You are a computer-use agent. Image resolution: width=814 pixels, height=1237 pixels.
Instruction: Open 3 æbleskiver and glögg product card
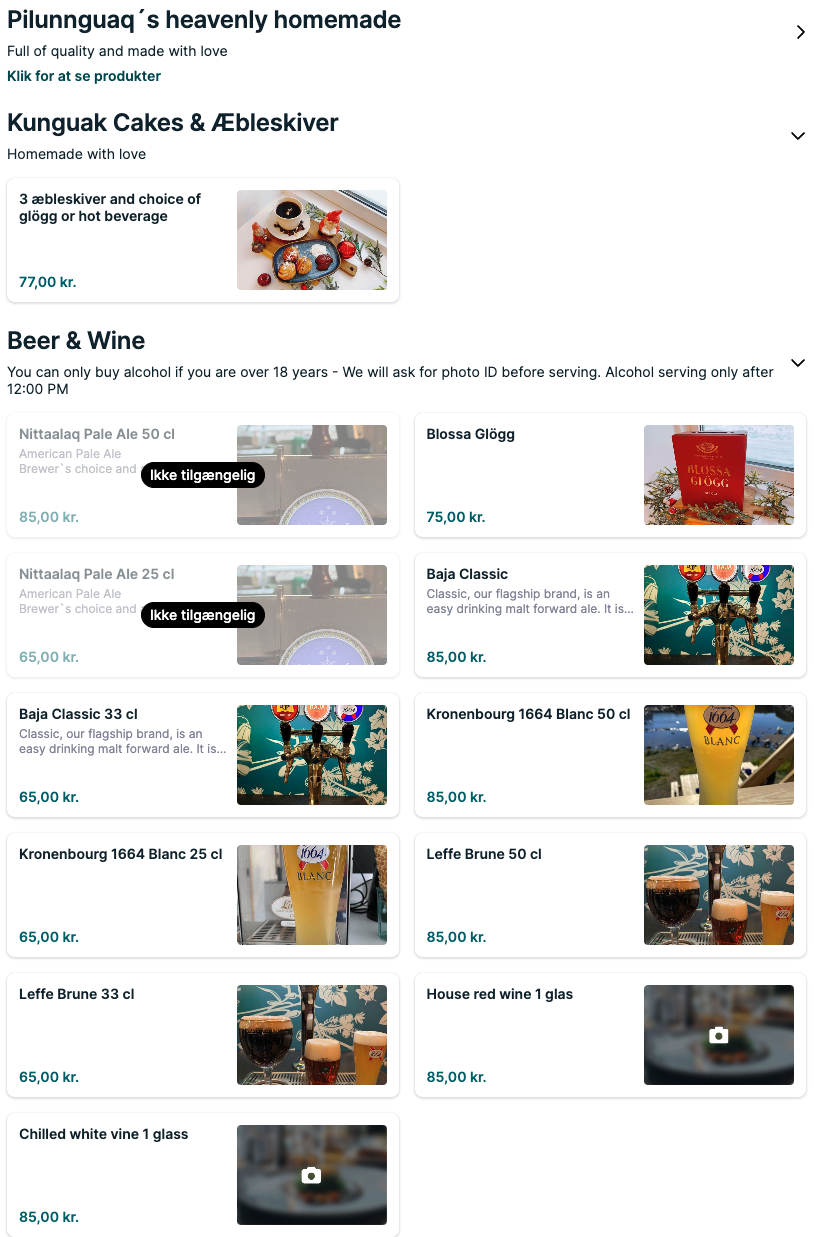click(203, 240)
